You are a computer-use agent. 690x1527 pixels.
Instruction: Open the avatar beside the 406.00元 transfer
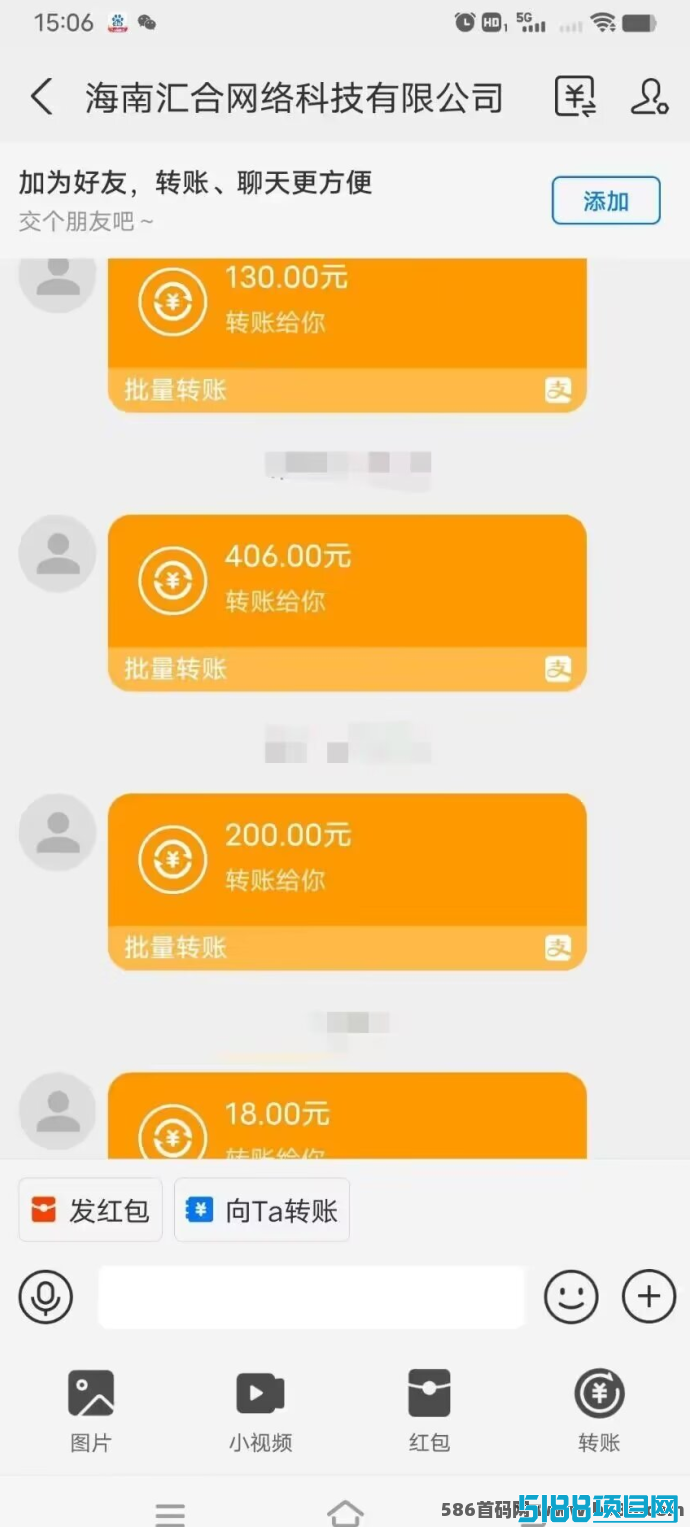click(58, 553)
